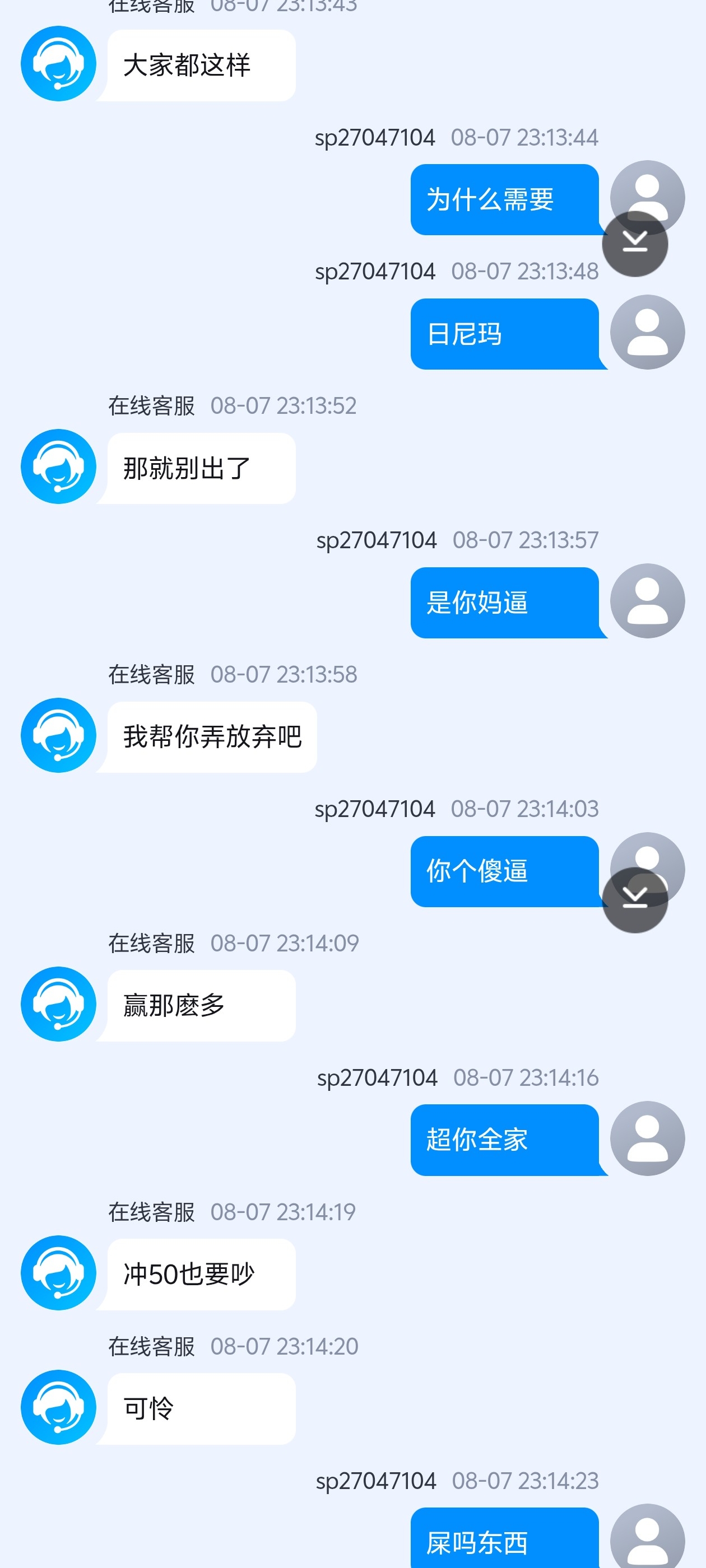Click the sp27047104 username above 日尼玛
706x1568 pixels.
375,272
